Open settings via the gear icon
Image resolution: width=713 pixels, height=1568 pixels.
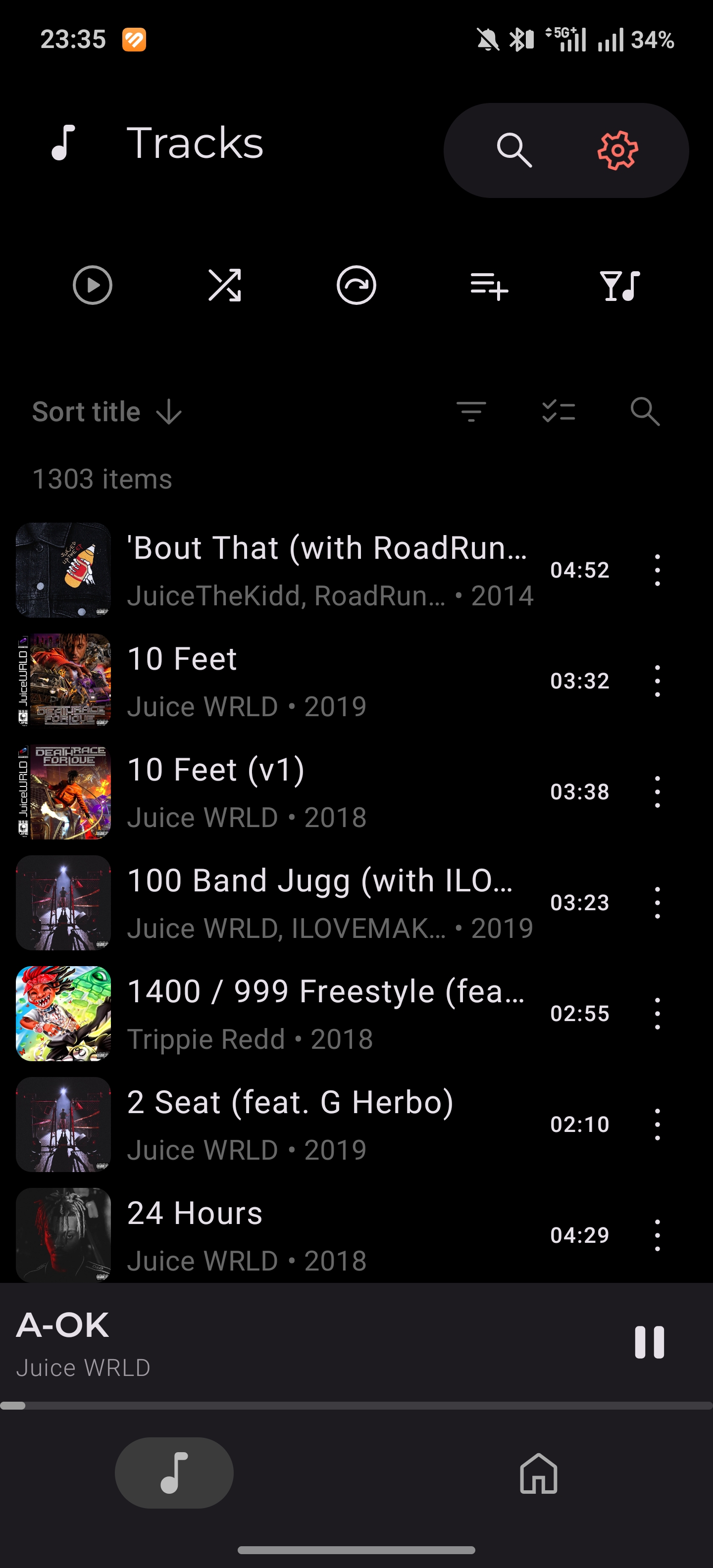[617, 150]
